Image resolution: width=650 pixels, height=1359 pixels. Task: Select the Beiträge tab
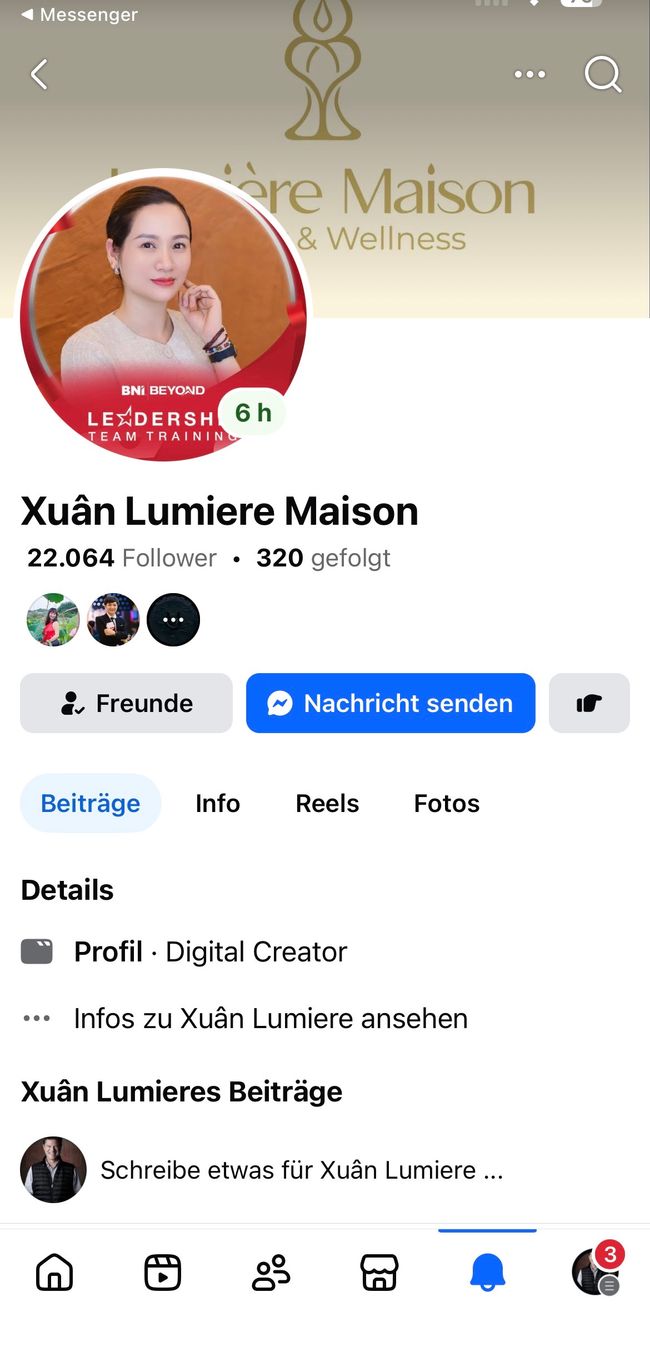(x=90, y=803)
